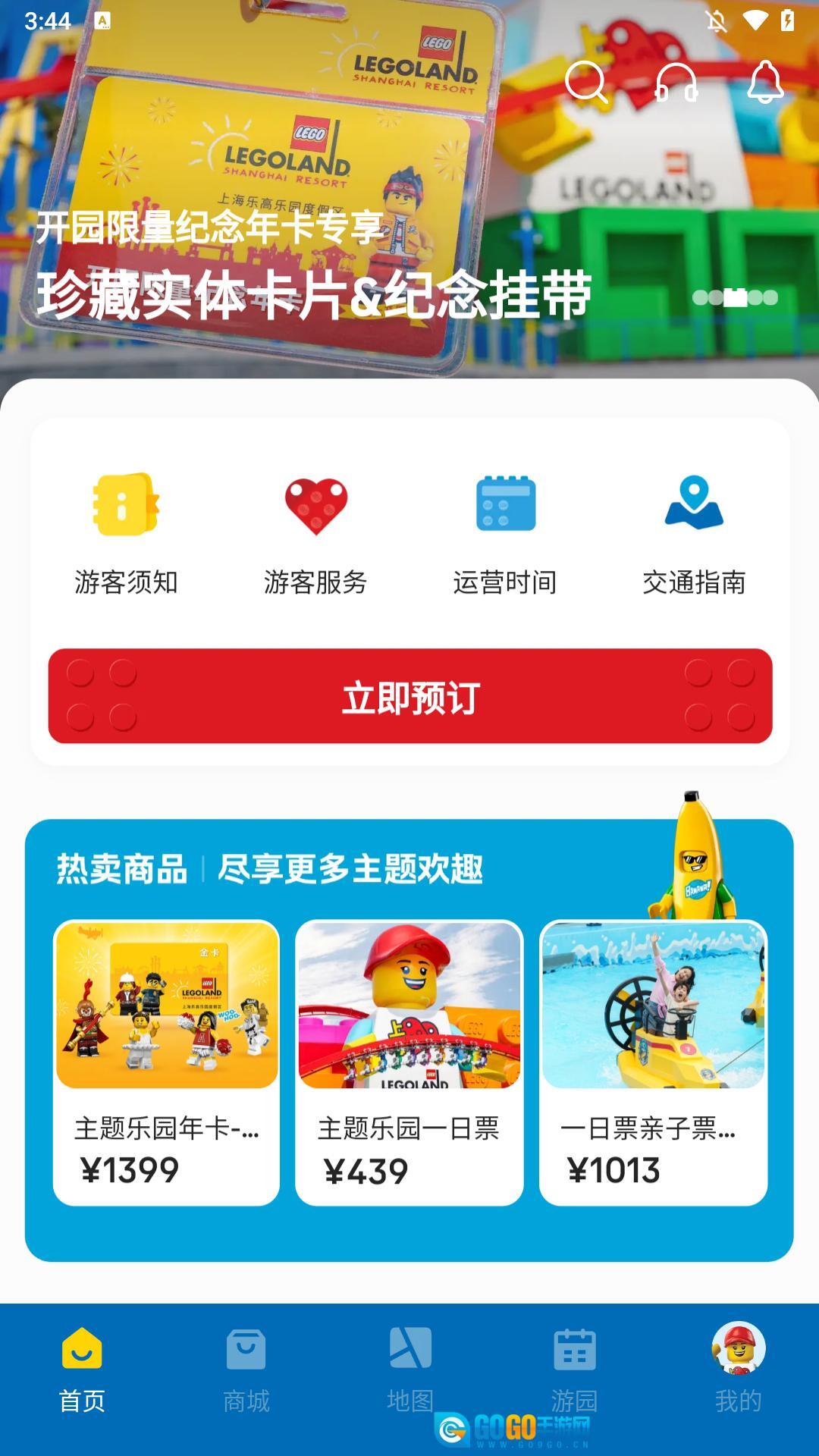Switch to the 商城 tab

tap(246, 1370)
